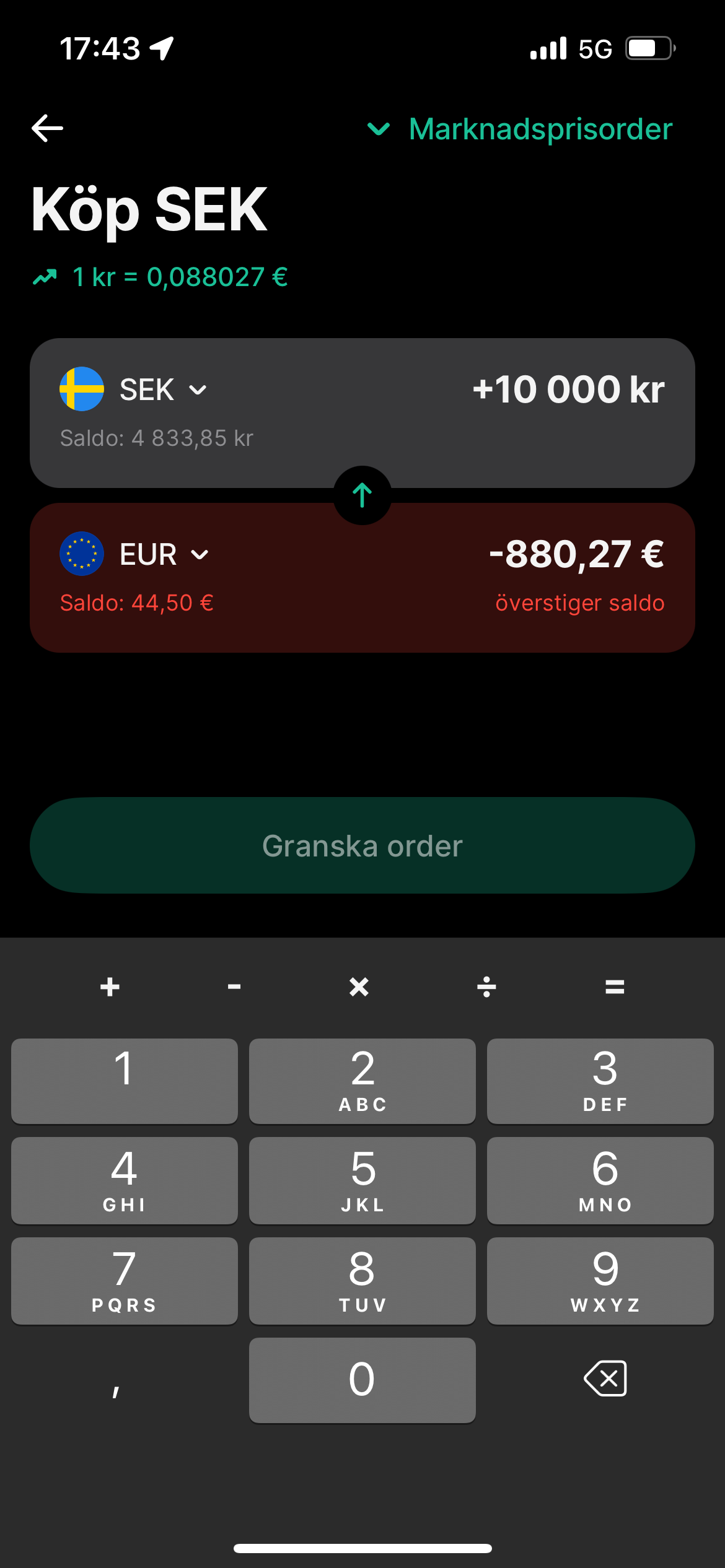Tap the multiply operator key
725x1568 pixels.
(359, 987)
